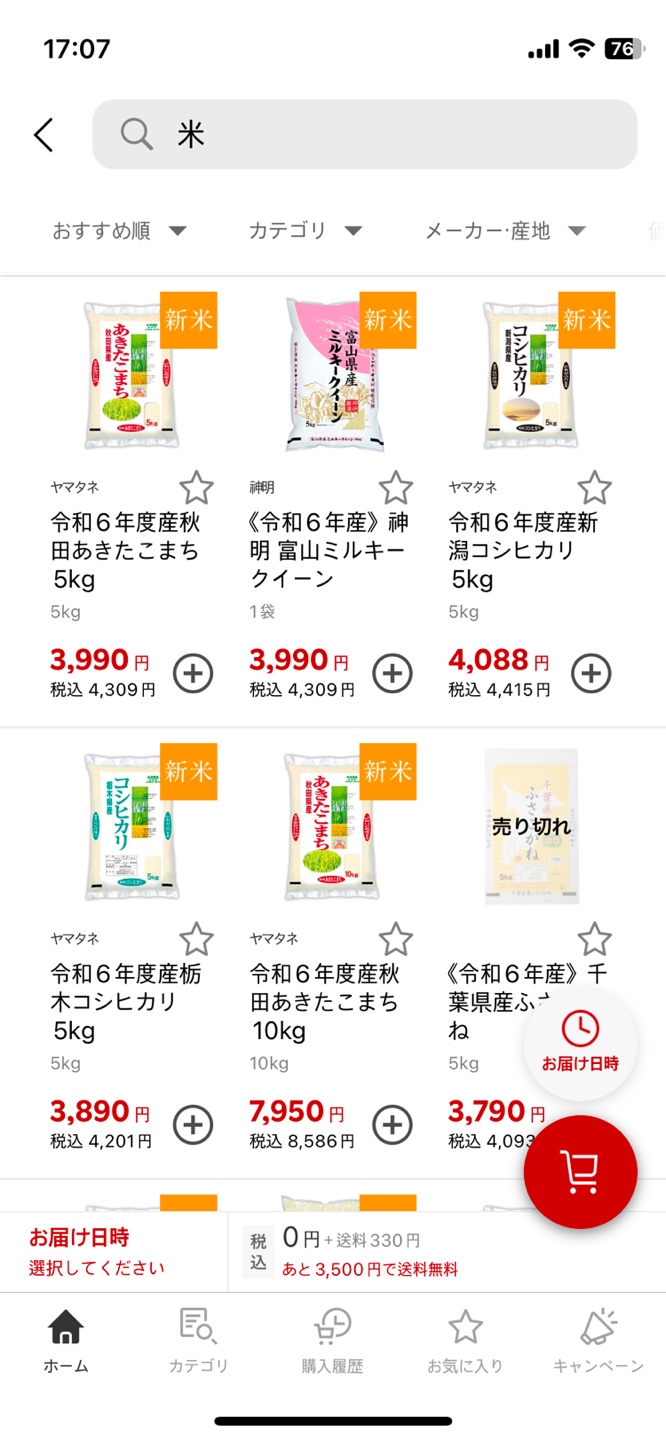Switch to the カテゴリ tab
The height and width of the screenshot is (1440, 666).
[198, 1340]
